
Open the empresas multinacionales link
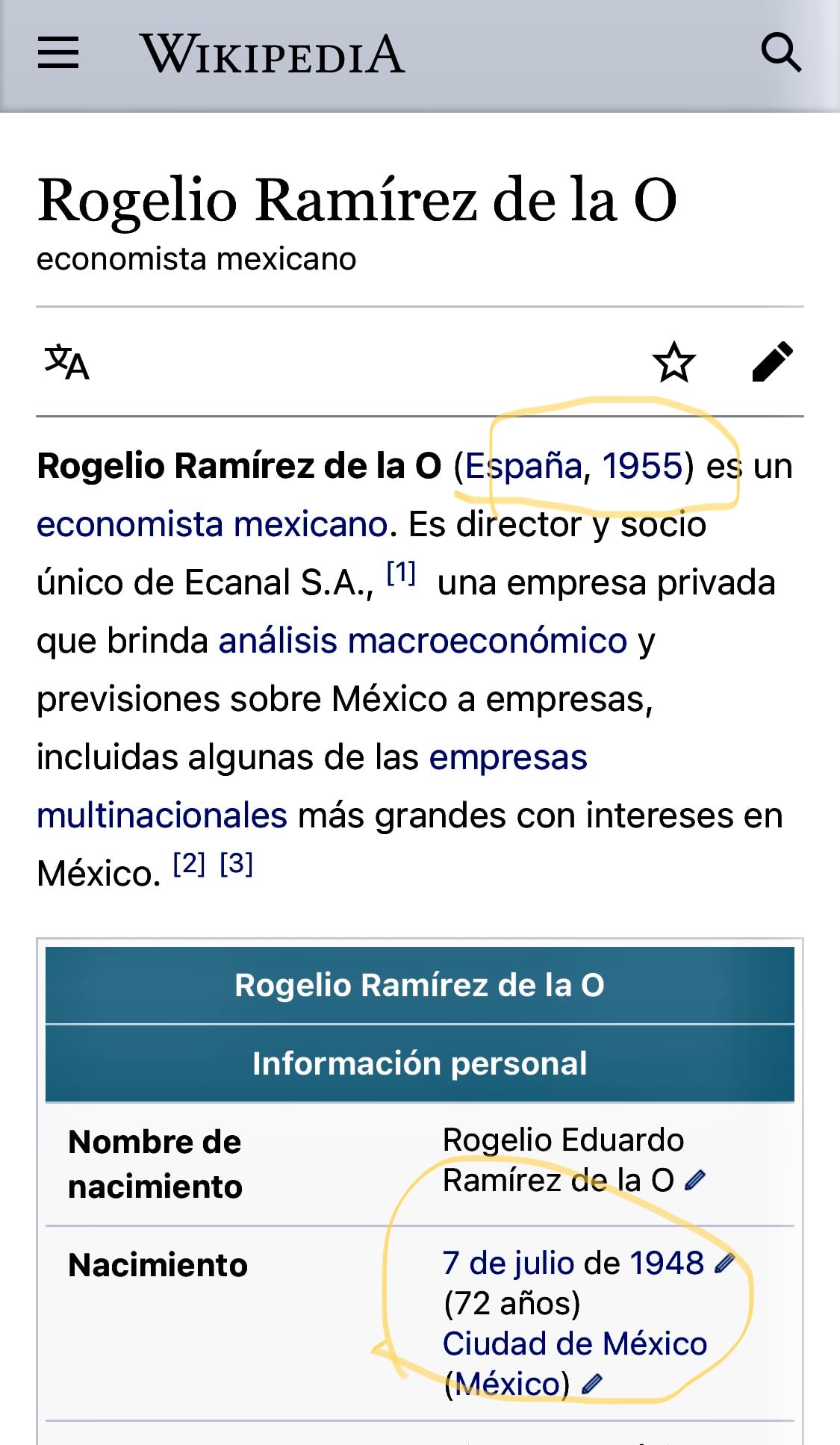pyautogui.click(x=508, y=758)
